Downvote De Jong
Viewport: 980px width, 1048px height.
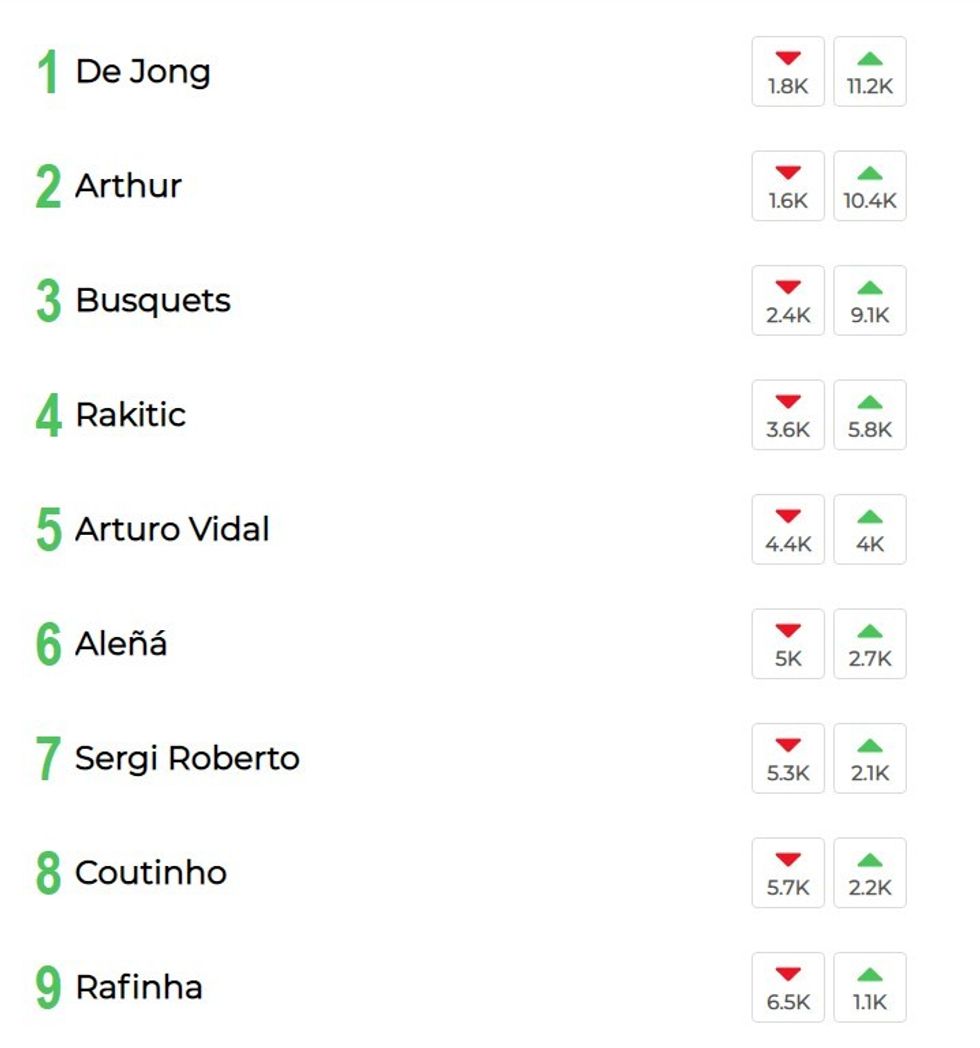click(x=788, y=71)
